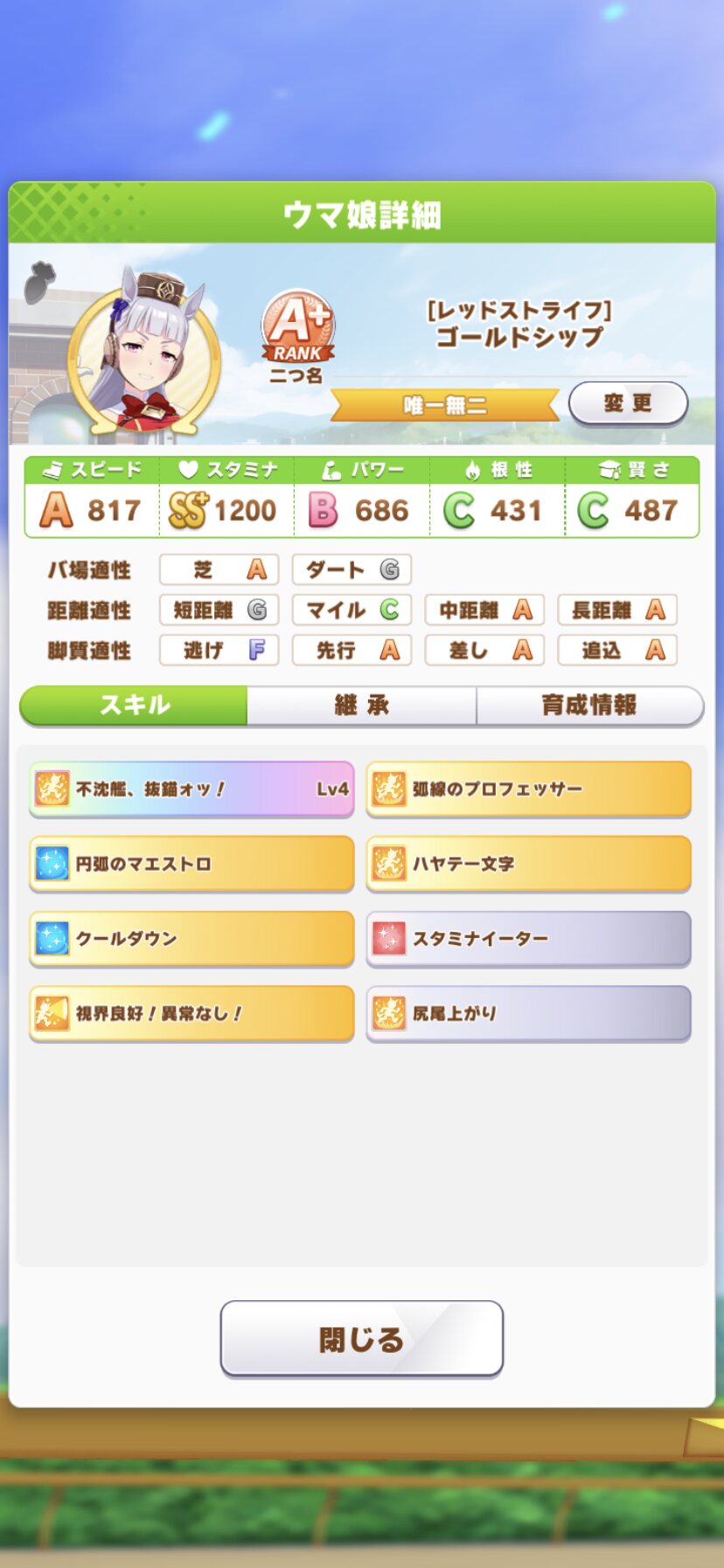View the 尻尾上がり skill details
Screen dimensions: 724x1568
[x=528, y=1013]
